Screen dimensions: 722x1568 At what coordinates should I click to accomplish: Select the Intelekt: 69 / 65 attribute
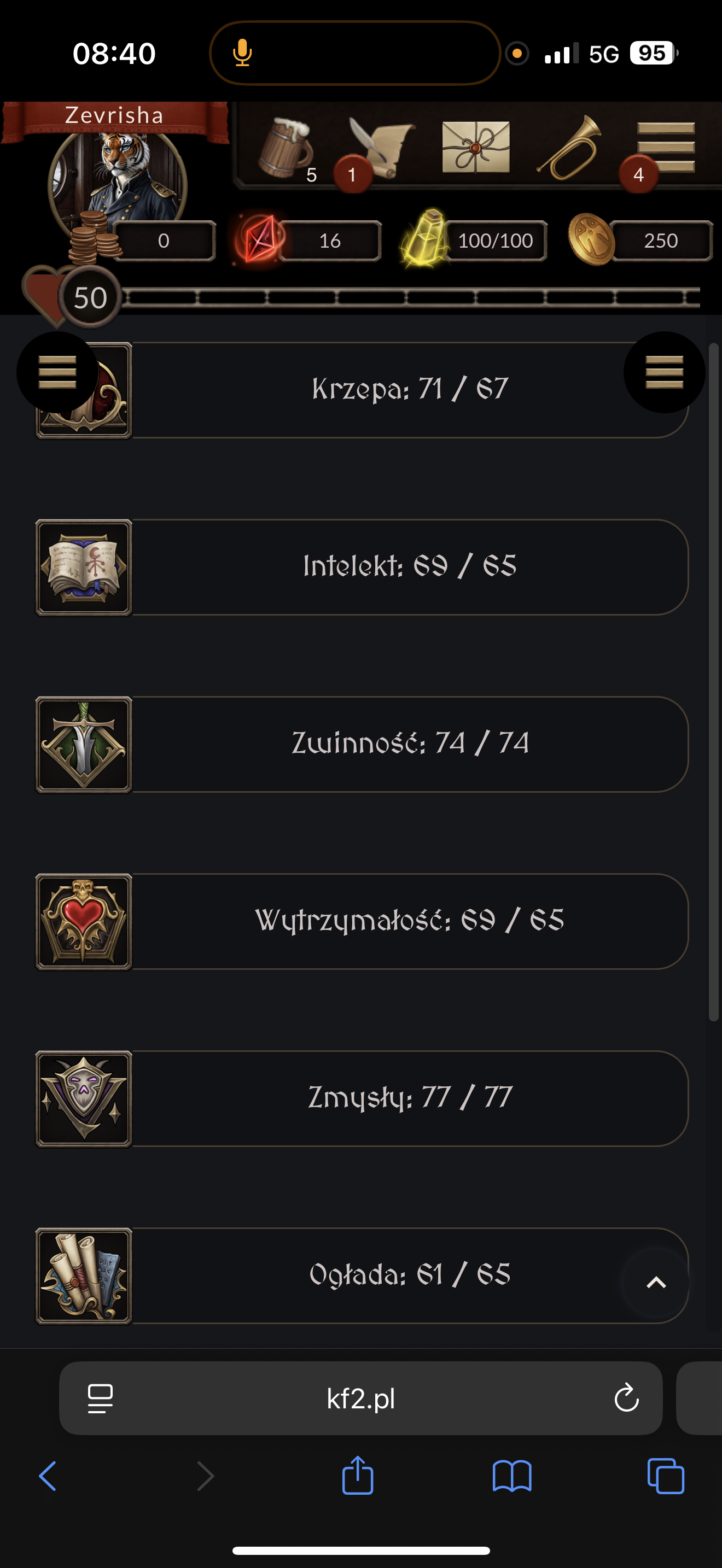(362, 567)
